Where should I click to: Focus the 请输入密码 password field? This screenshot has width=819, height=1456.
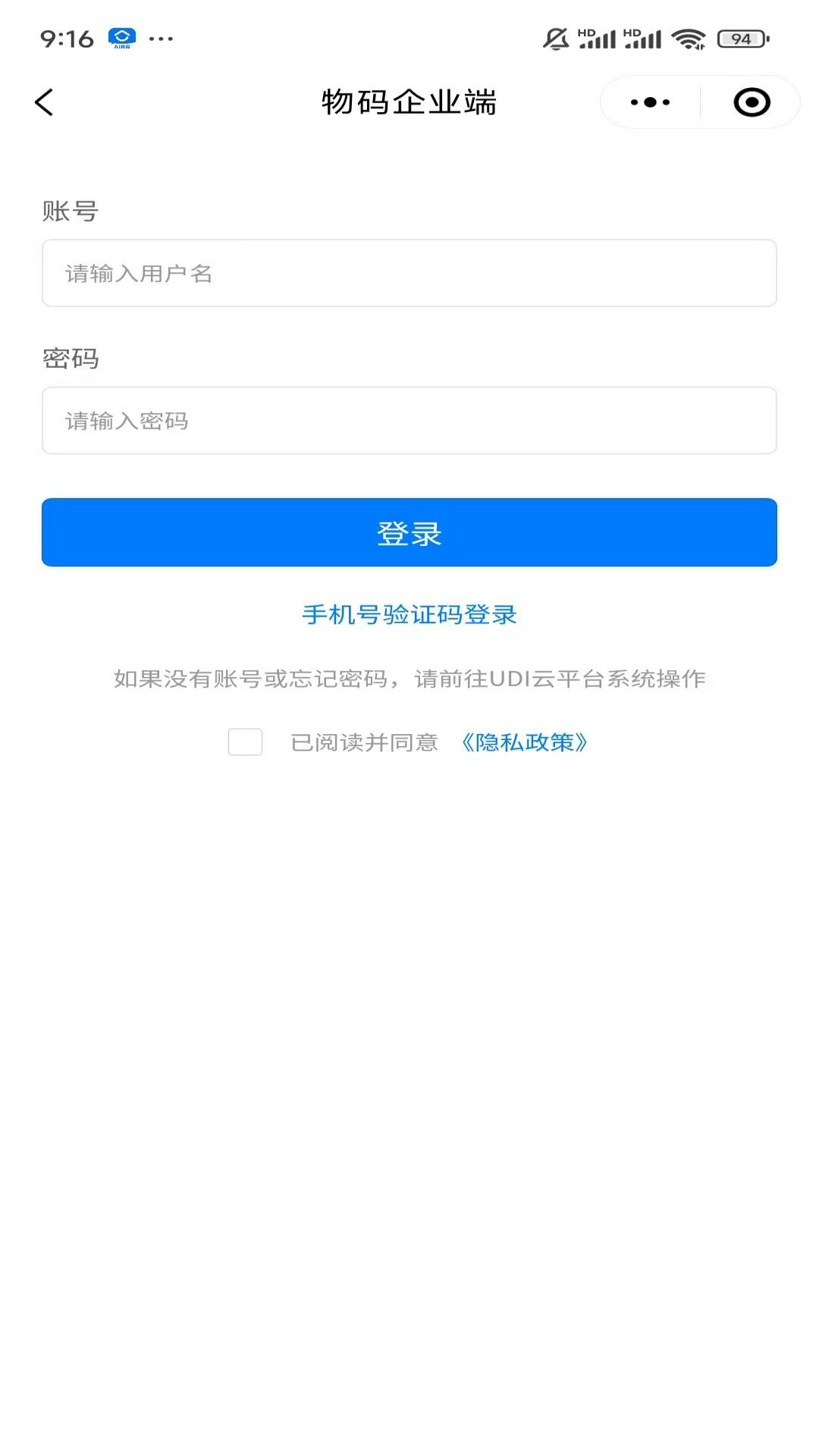click(x=409, y=420)
